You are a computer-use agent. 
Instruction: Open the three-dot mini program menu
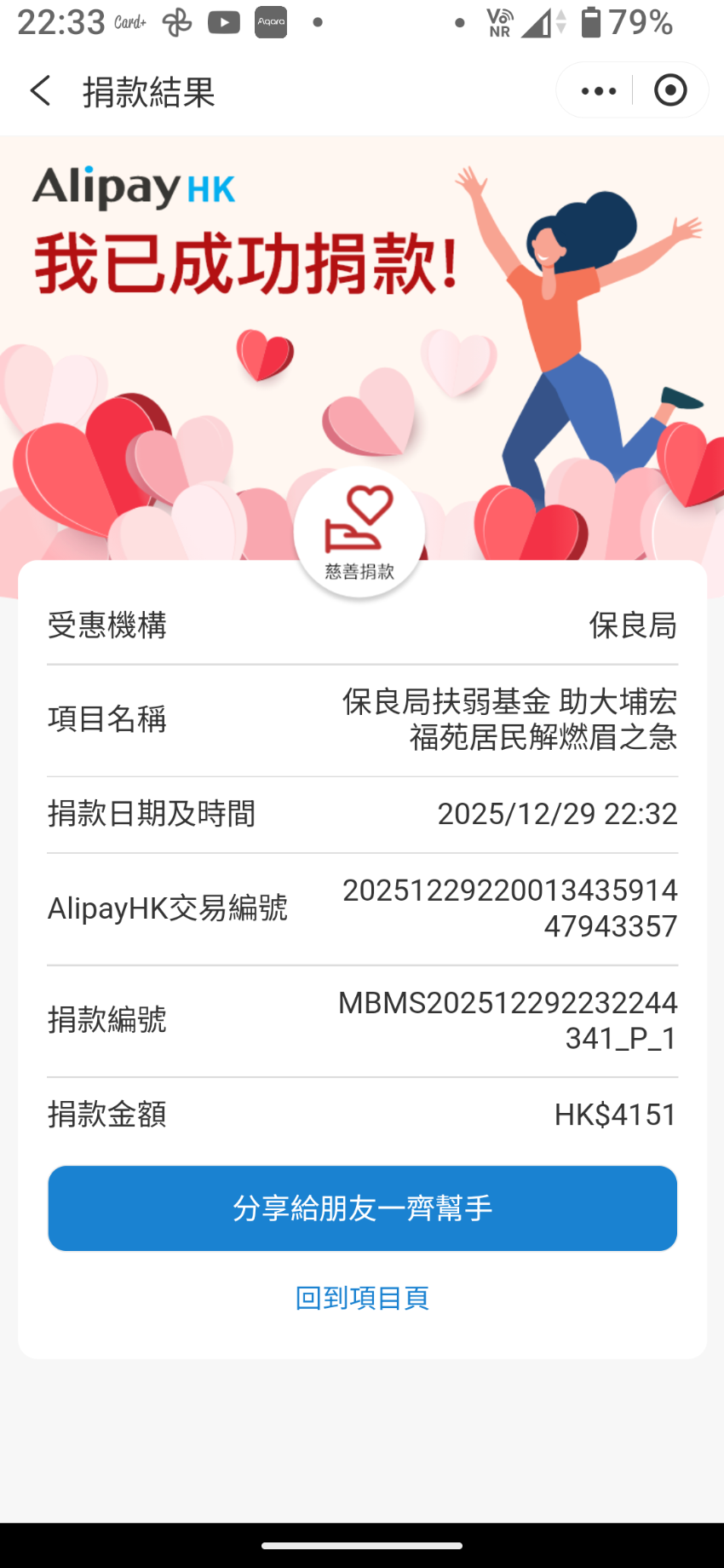598,90
